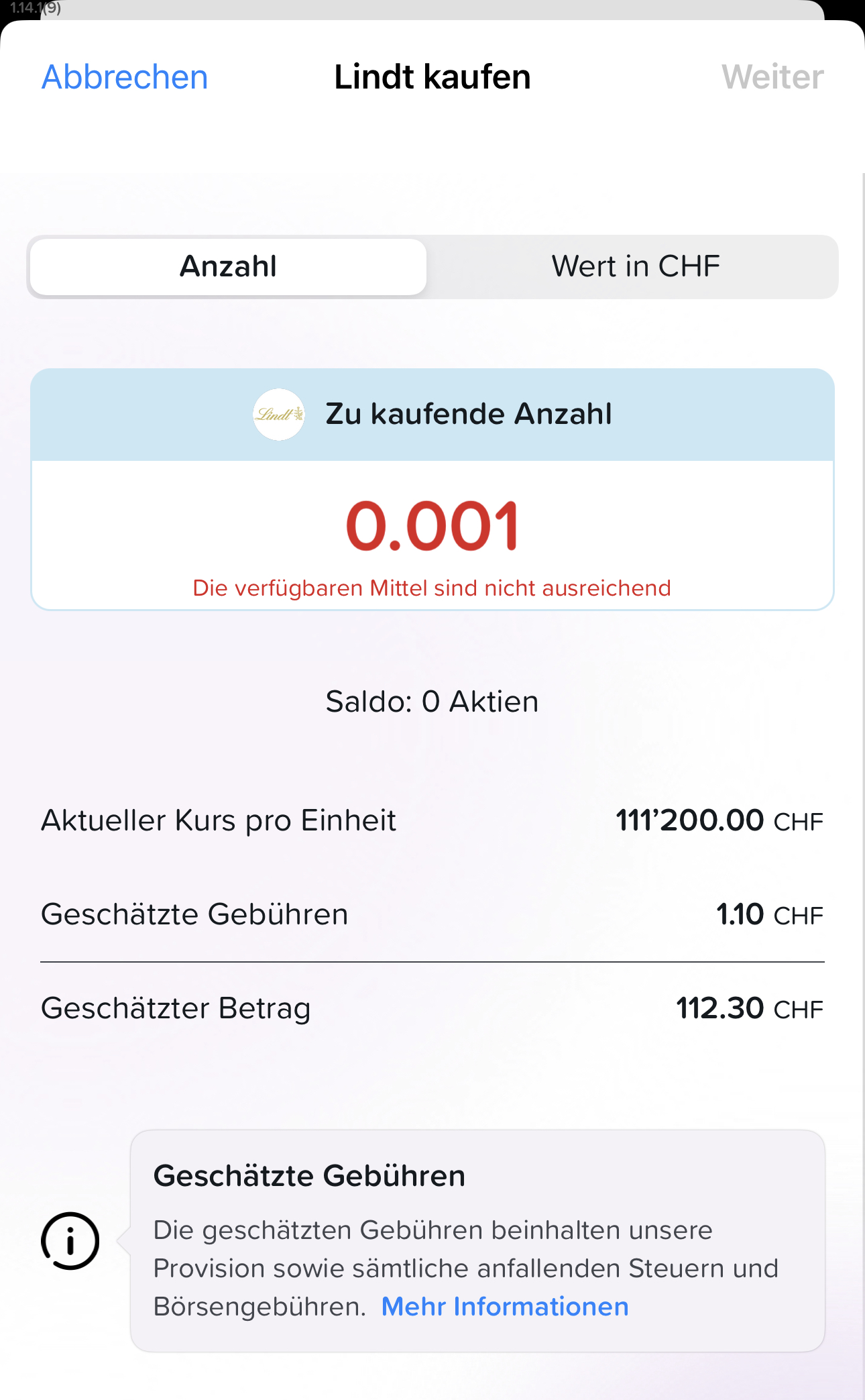Open the Mehr Informationen link
The image size is (865, 1400).
[x=505, y=1307]
